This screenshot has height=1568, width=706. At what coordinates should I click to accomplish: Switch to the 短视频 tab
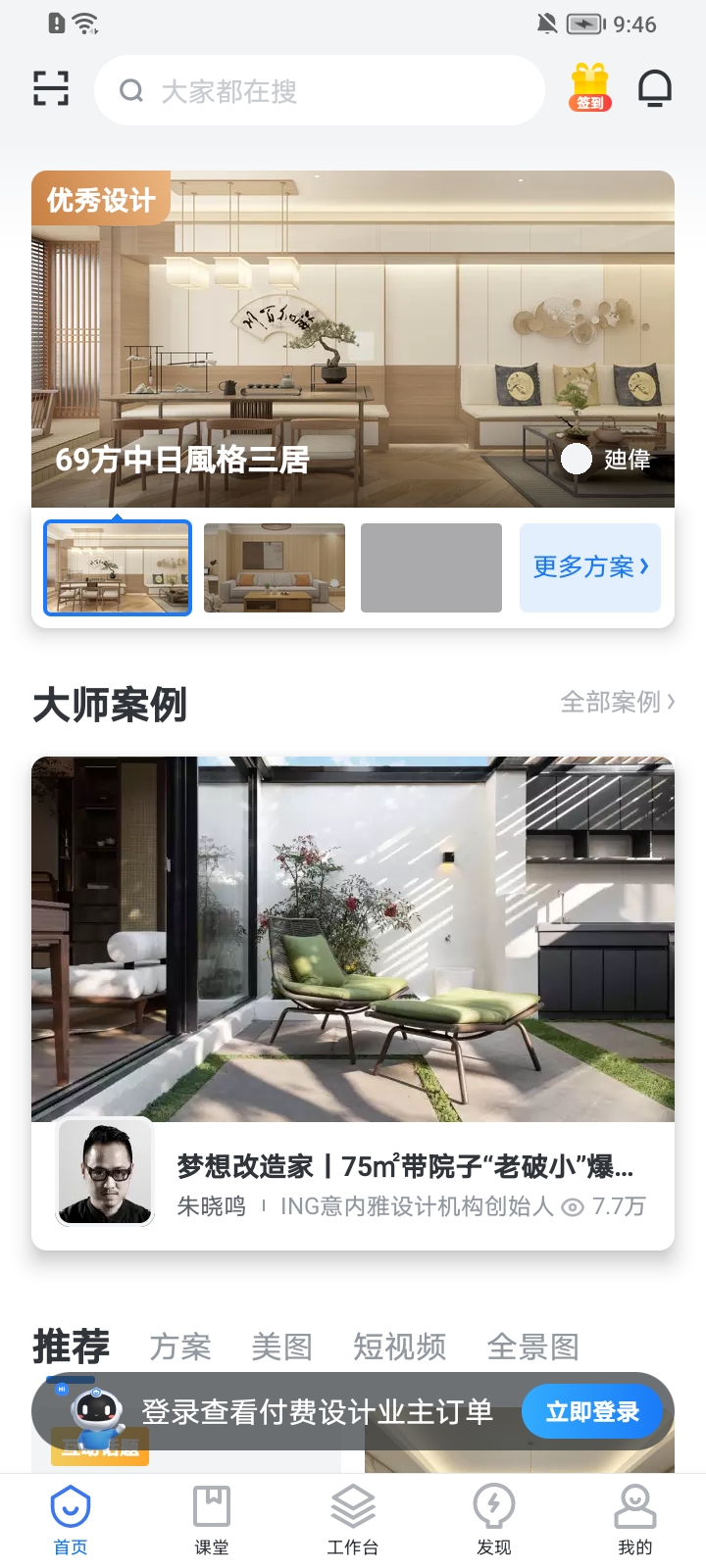399,1347
